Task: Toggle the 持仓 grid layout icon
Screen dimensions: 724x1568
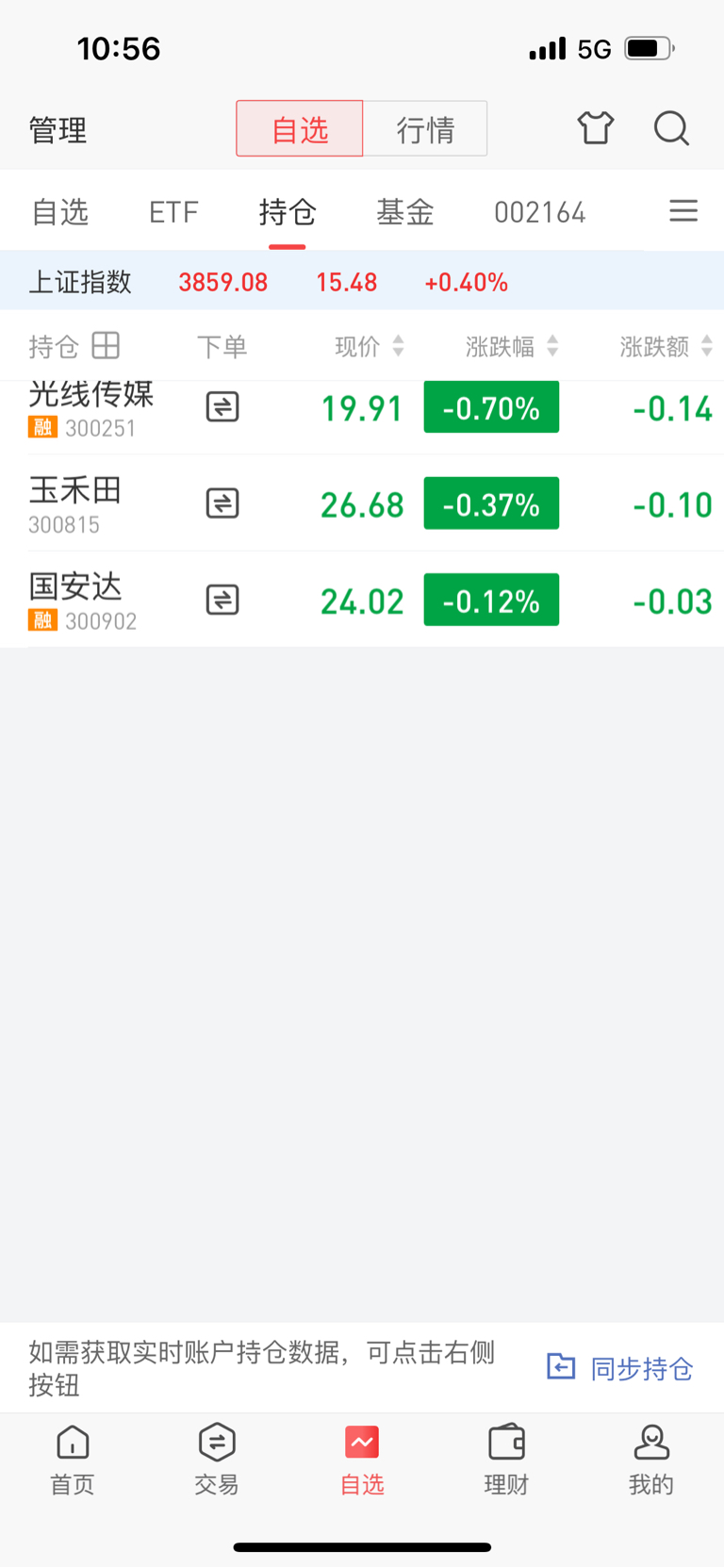Action: [x=106, y=346]
